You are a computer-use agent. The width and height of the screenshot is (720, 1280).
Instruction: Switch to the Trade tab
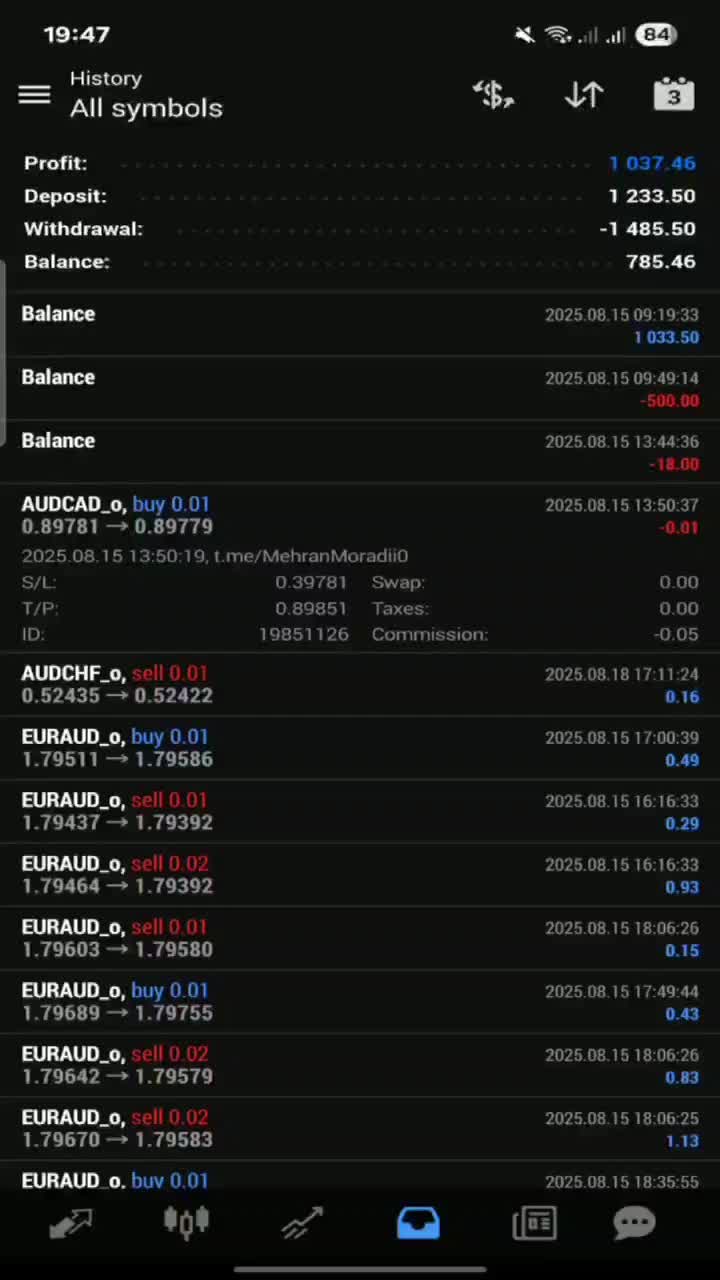click(x=302, y=1222)
